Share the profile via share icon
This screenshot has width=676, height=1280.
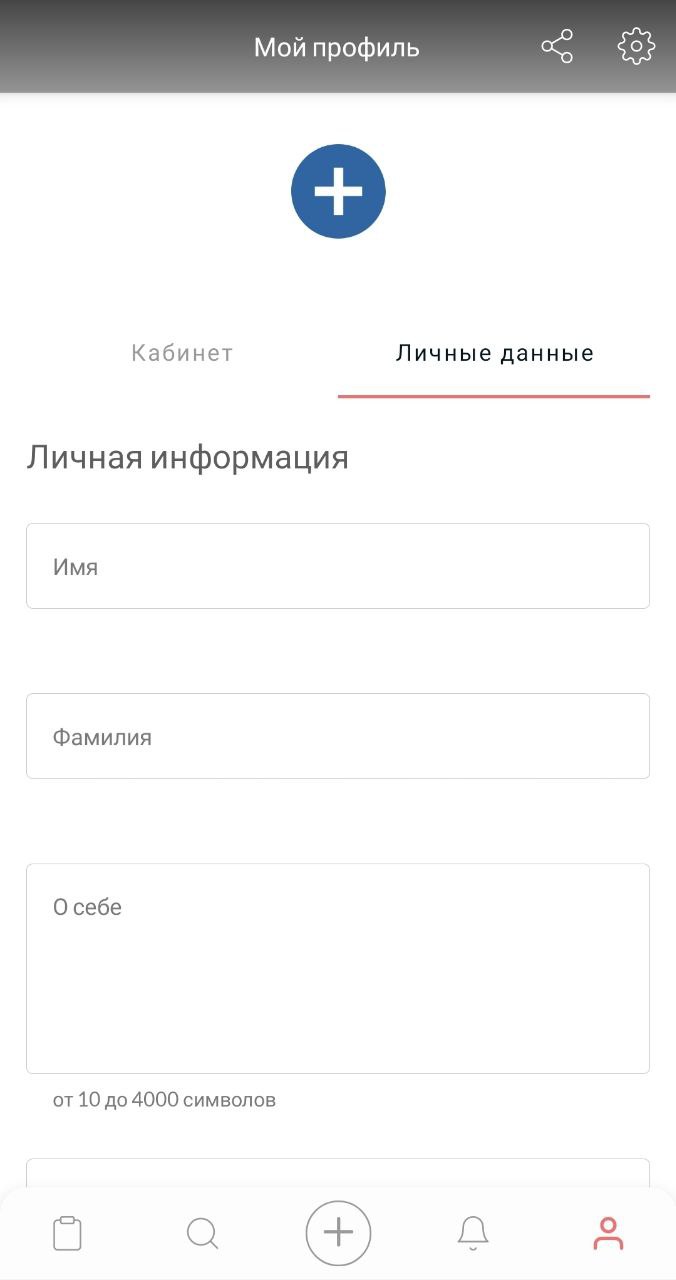(x=557, y=47)
